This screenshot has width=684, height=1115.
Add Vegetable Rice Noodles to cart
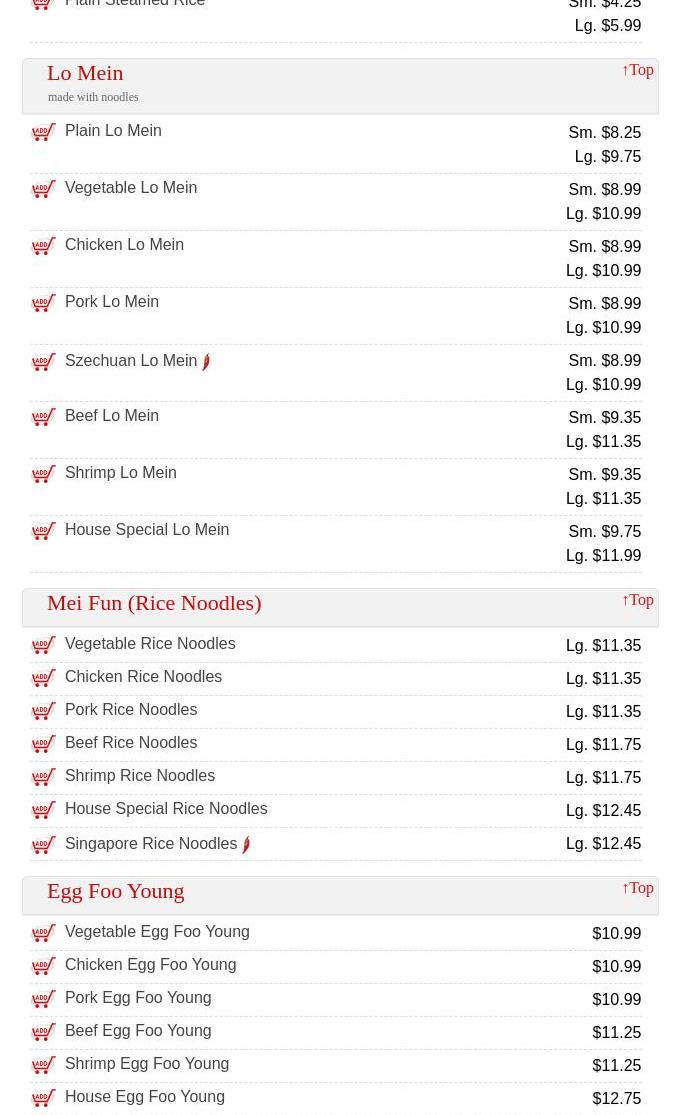click(x=43, y=645)
